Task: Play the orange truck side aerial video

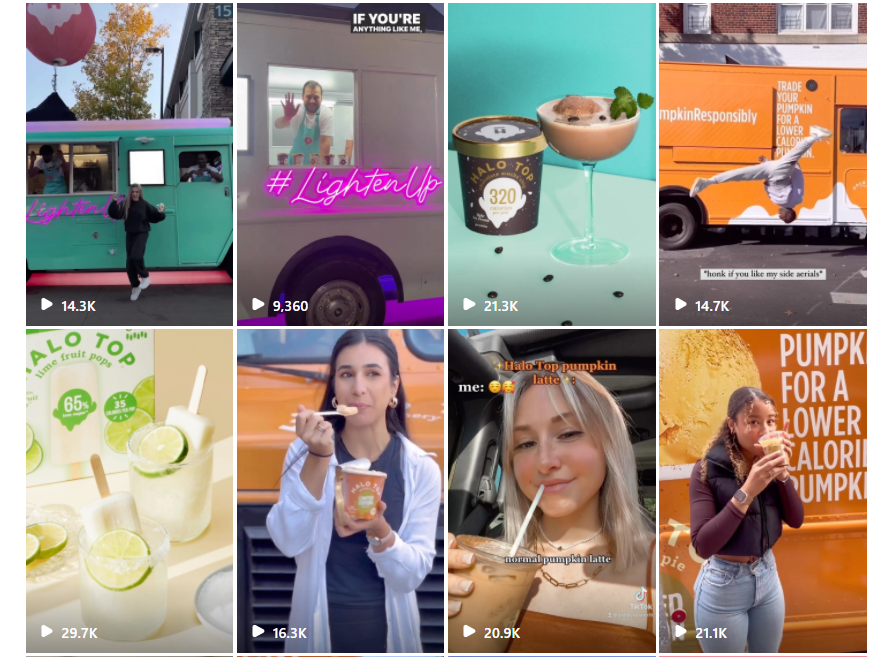Action: point(762,165)
